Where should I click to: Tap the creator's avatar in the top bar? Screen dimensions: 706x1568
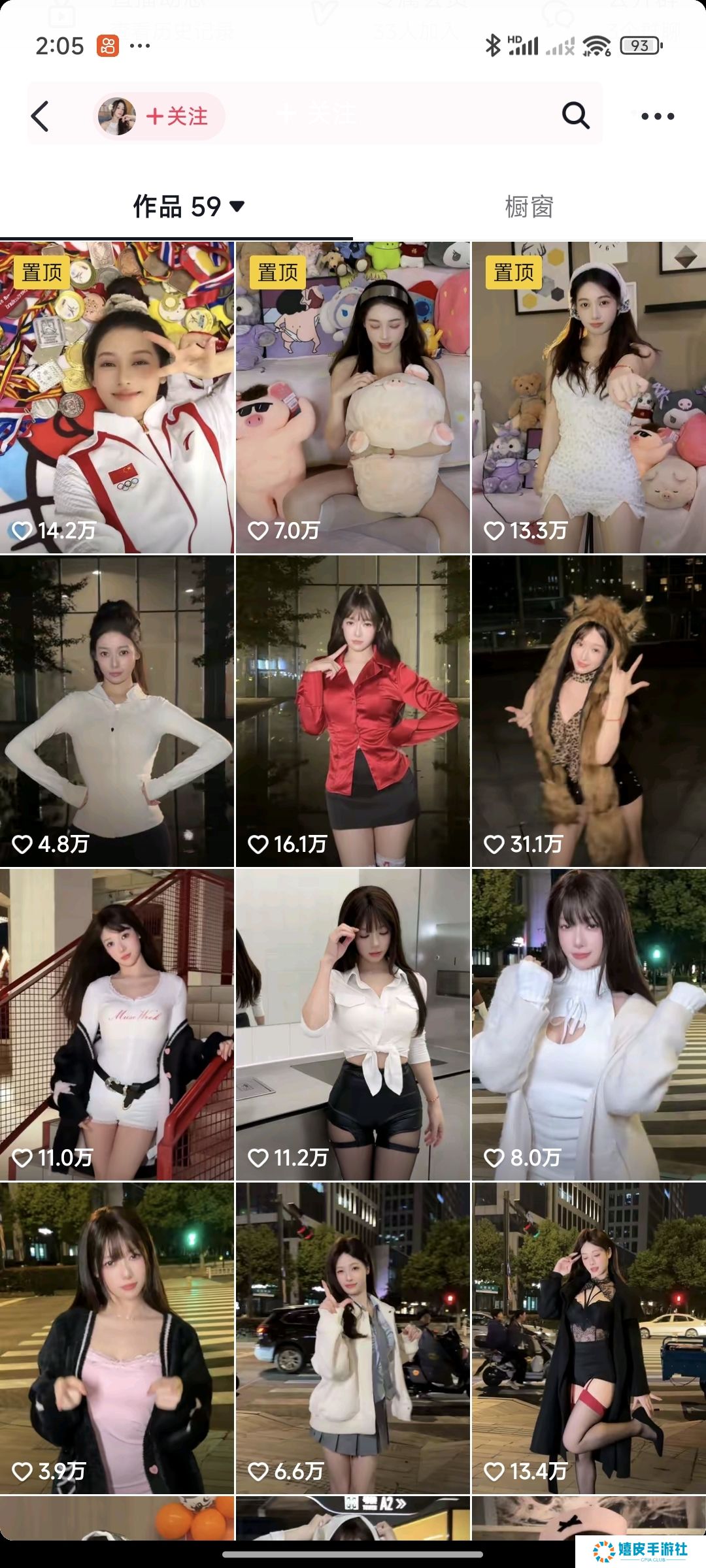pyautogui.click(x=117, y=116)
